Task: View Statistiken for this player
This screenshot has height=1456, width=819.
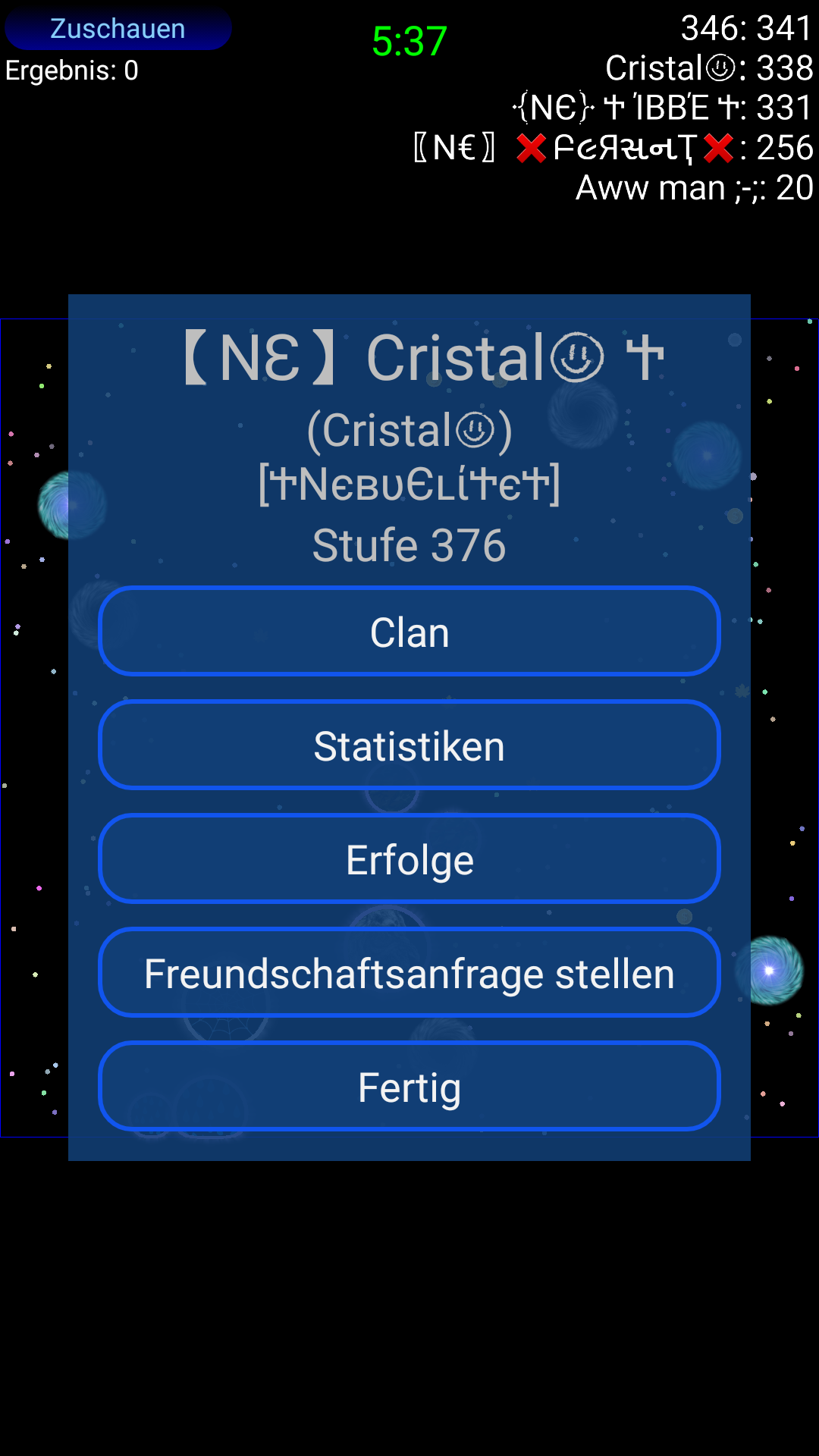Action: [x=409, y=745]
